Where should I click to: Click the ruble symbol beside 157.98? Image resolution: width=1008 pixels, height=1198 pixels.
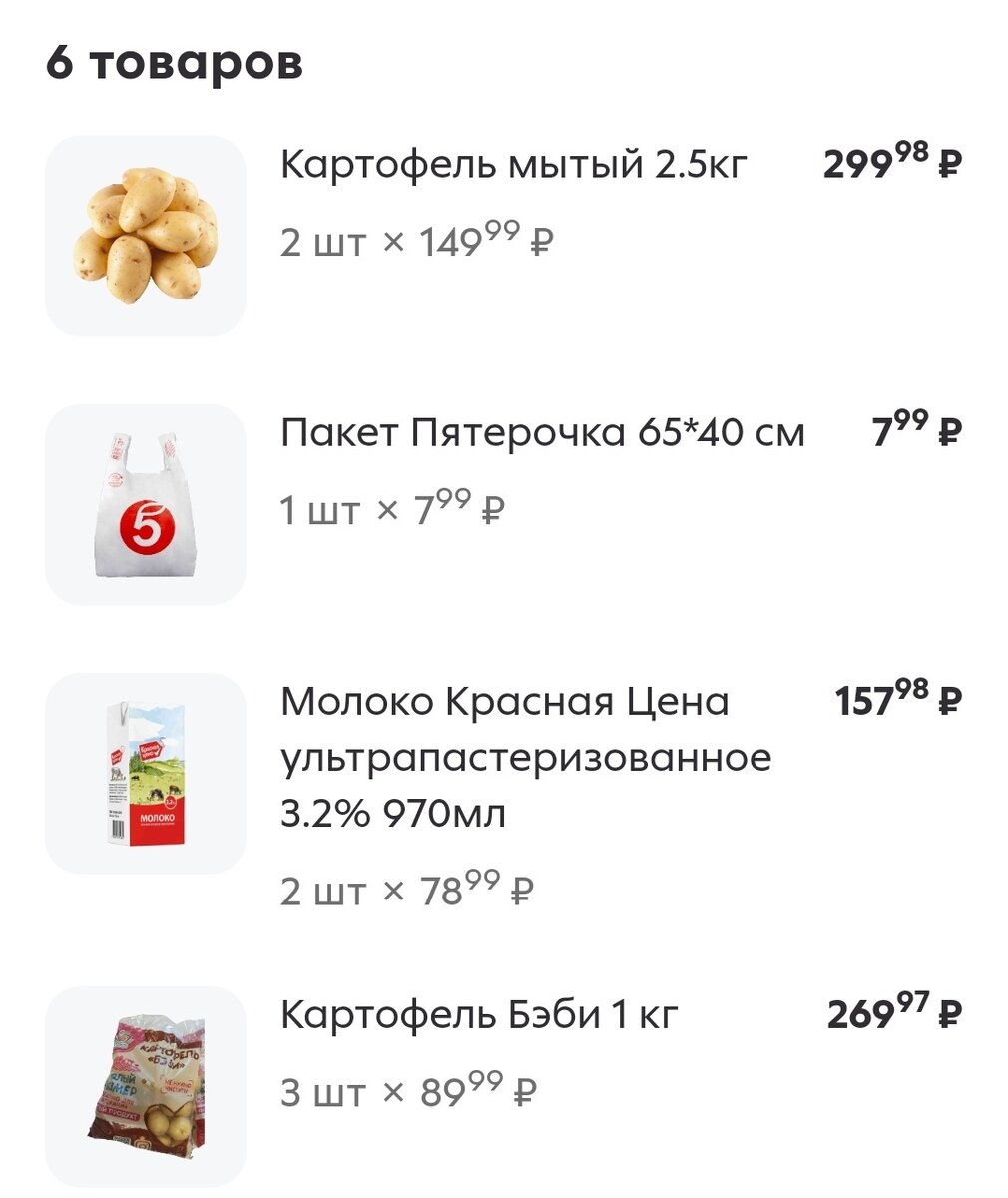pyautogui.click(x=946, y=699)
